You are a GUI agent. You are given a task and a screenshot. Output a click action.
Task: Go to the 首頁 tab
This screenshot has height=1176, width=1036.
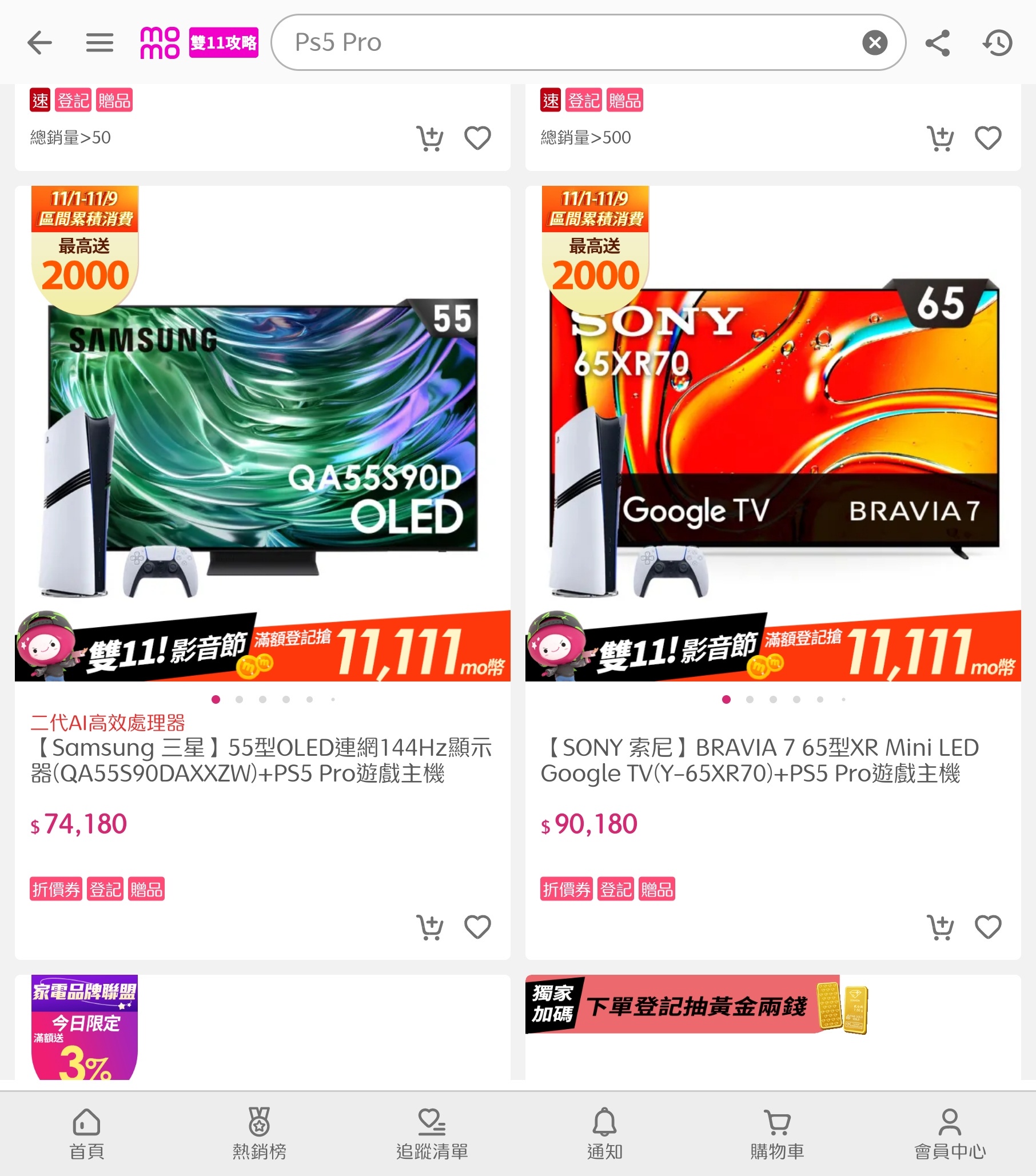(86, 1134)
